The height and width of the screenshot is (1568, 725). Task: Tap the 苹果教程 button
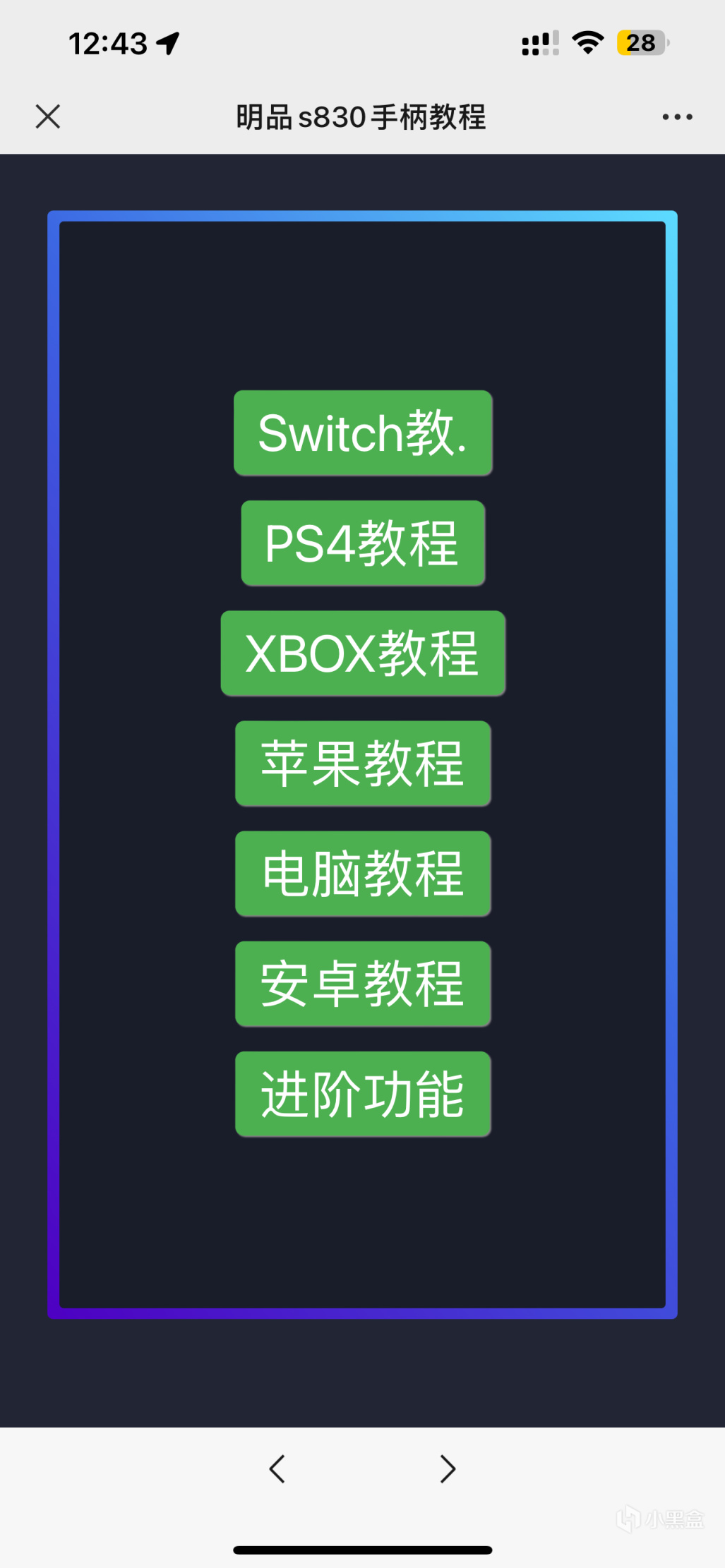click(363, 764)
